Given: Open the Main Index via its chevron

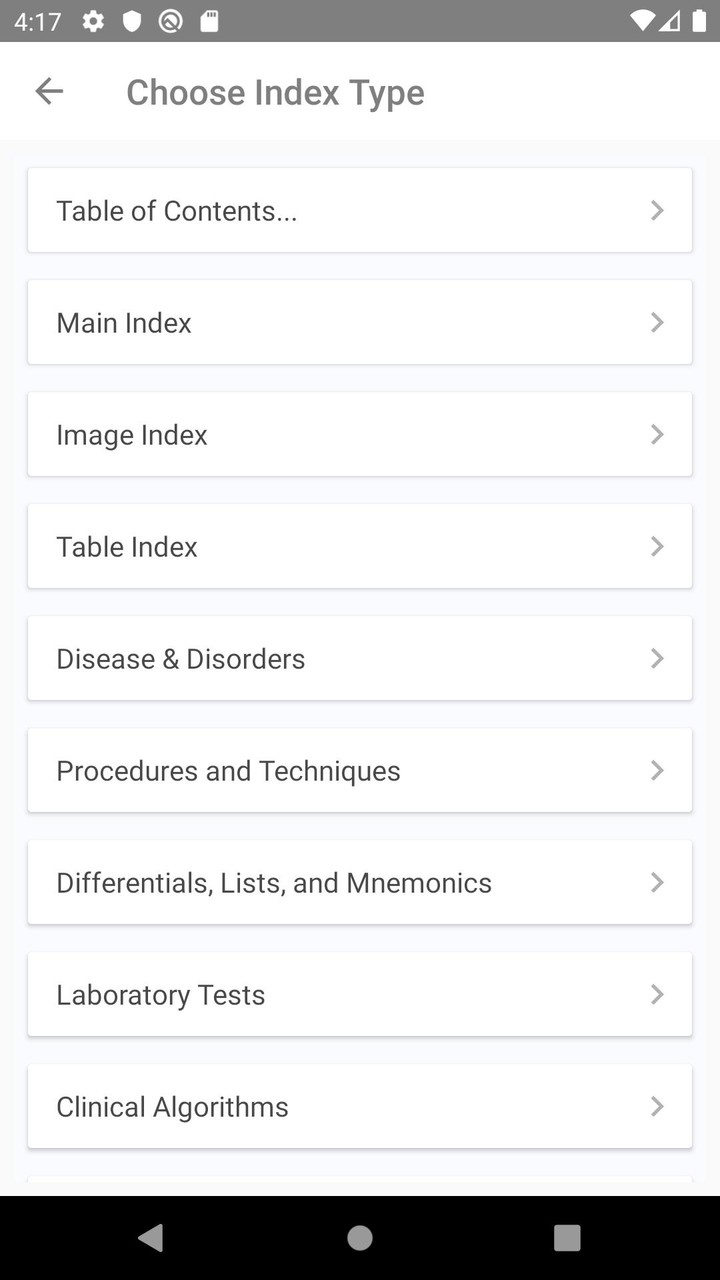Looking at the screenshot, I should [657, 322].
